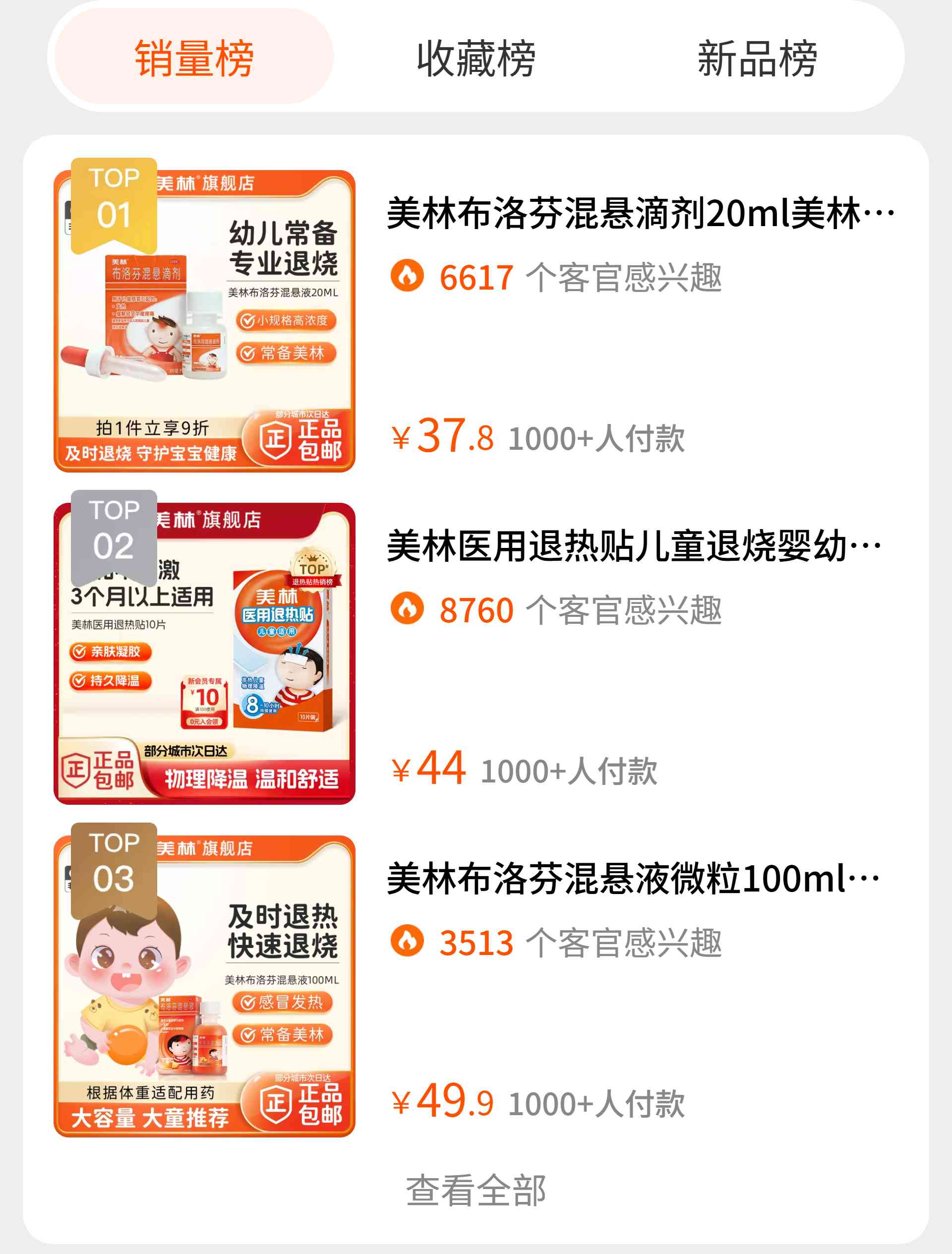Open the 美林医用退热贴 product
This screenshot has height=1254, width=952.
point(633,546)
